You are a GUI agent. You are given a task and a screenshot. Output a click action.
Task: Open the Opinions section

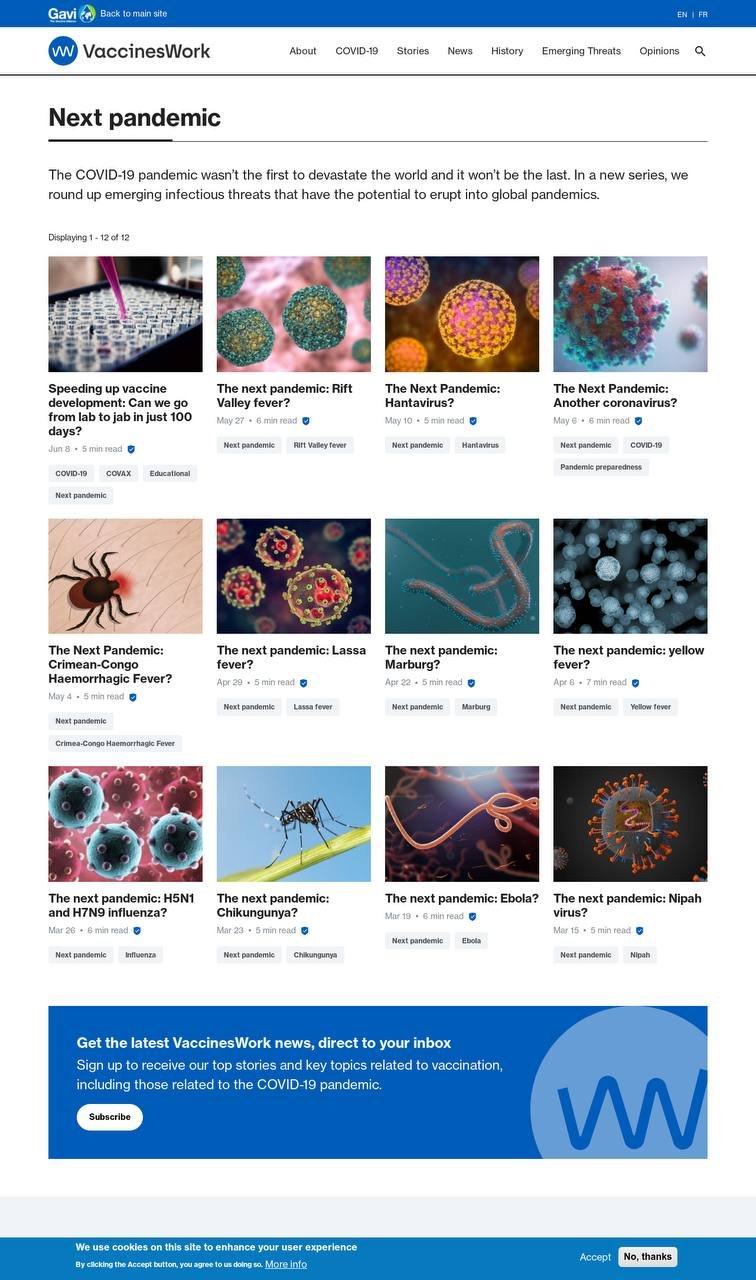pos(659,51)
